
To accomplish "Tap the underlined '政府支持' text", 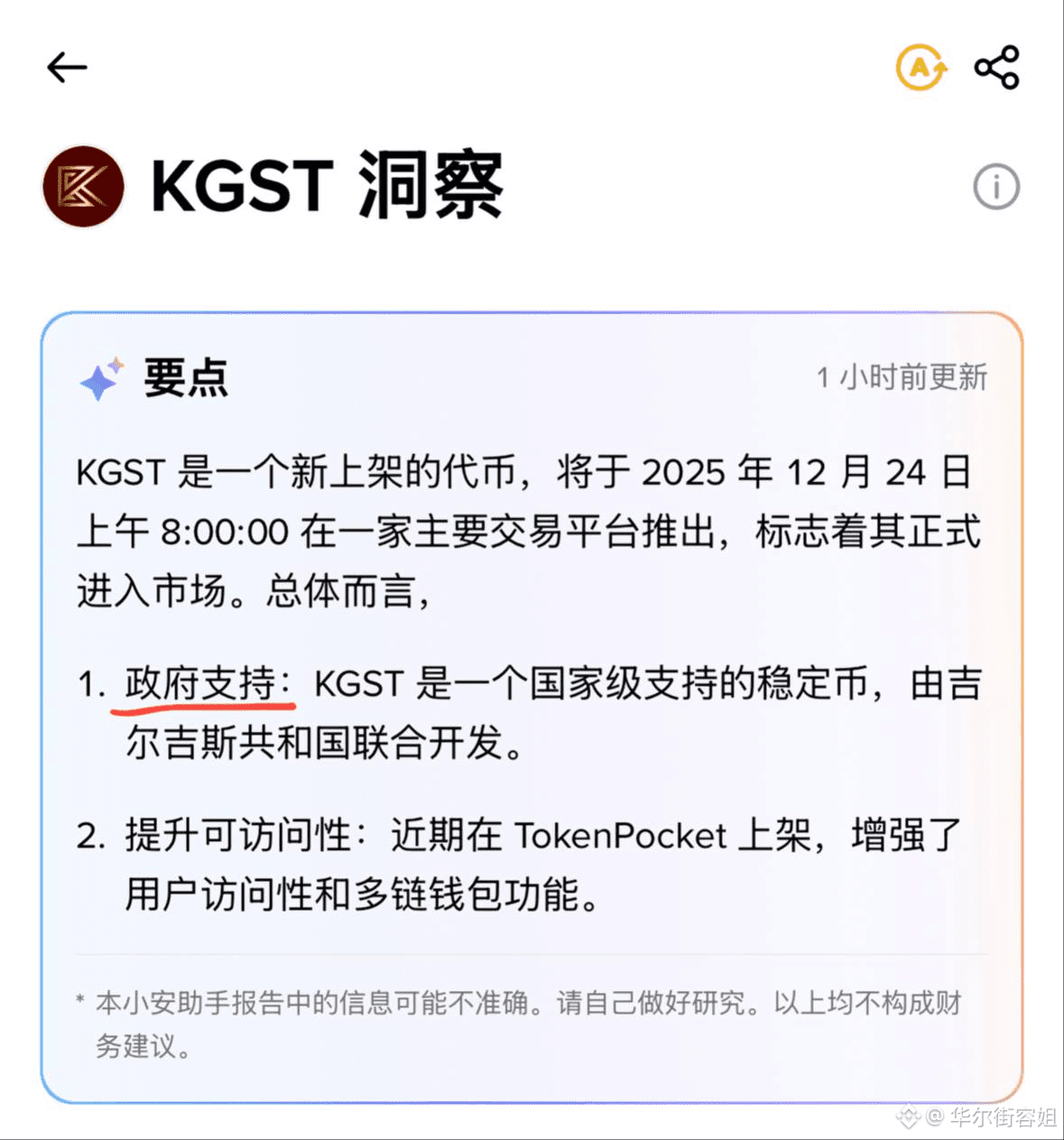I will pos(203,685).
